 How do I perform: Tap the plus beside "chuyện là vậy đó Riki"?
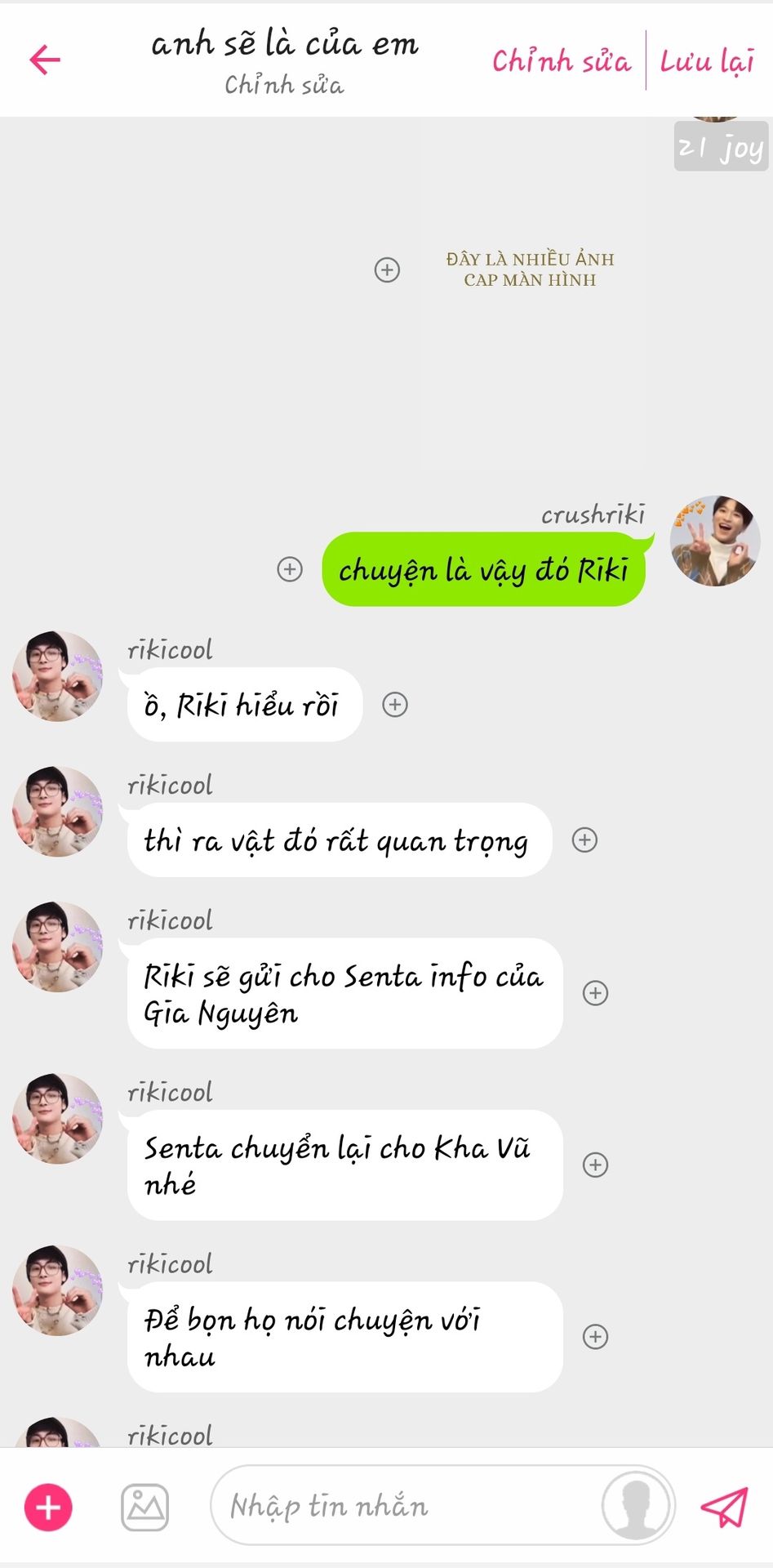[x=290, y=569]
